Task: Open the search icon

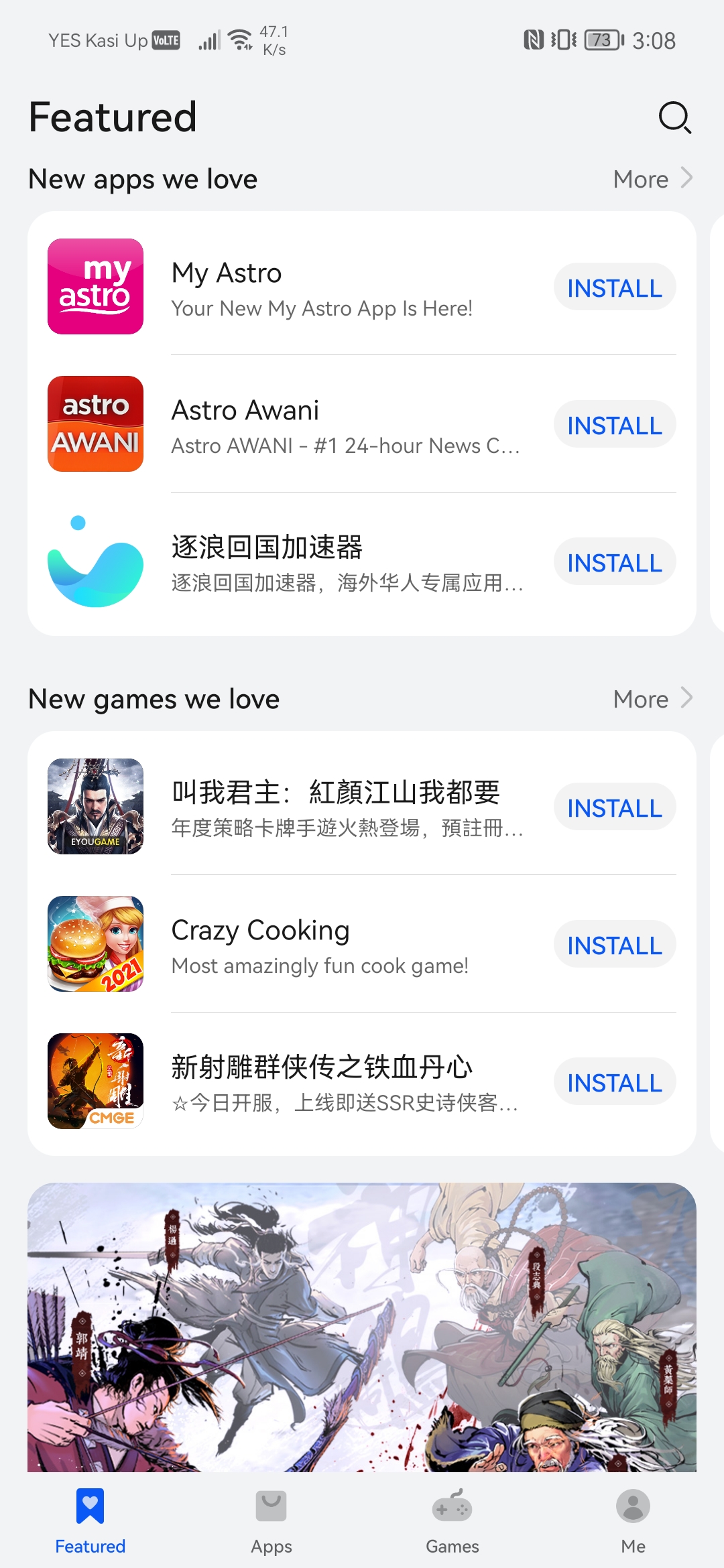Action: coord(674,118)
